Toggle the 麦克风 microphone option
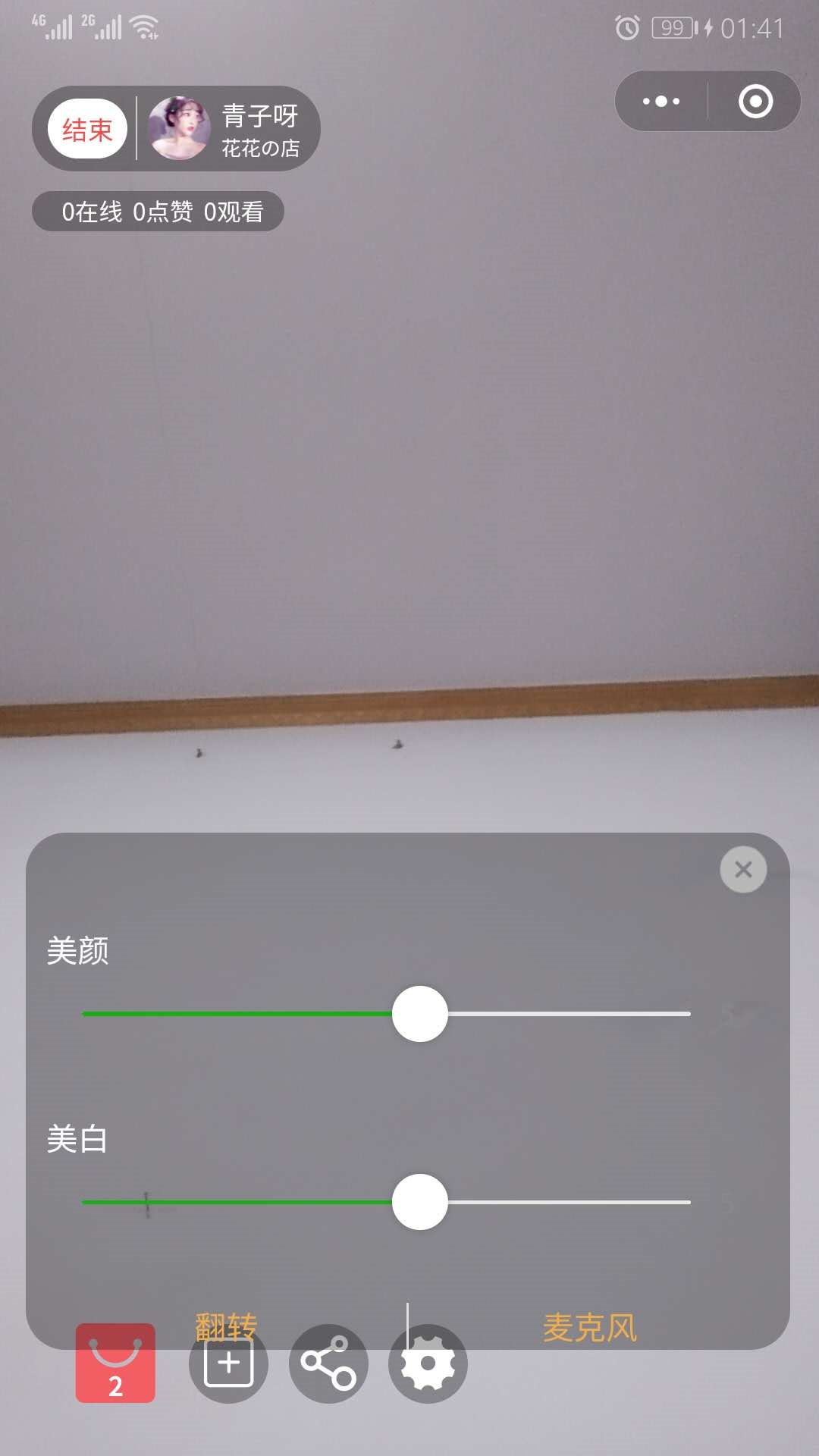Screen dimensions: 819x1456 pyautogui.click(x=590, y=1327)
